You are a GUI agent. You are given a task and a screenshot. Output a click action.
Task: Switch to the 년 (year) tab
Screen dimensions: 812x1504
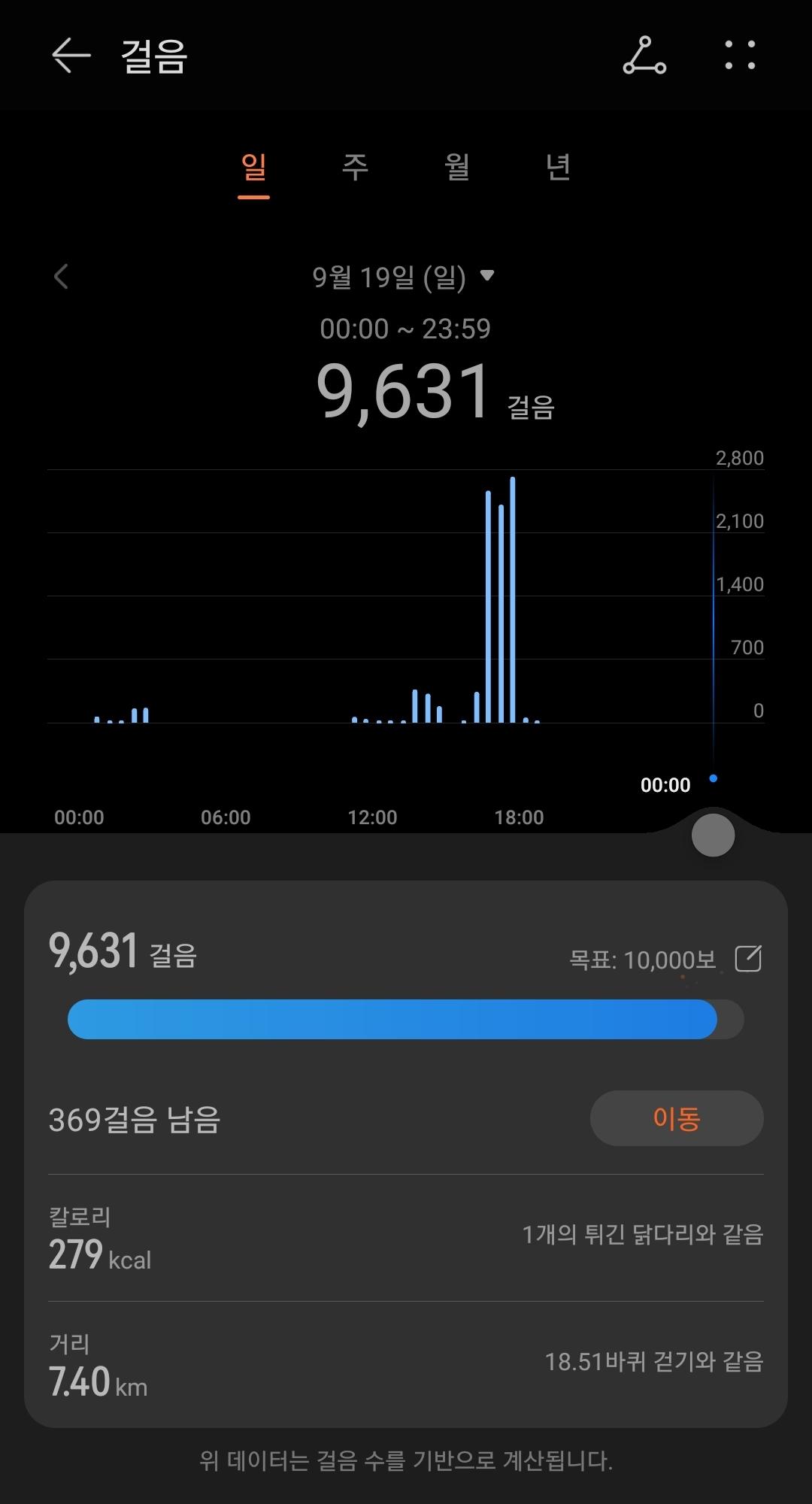pos(558,168)
